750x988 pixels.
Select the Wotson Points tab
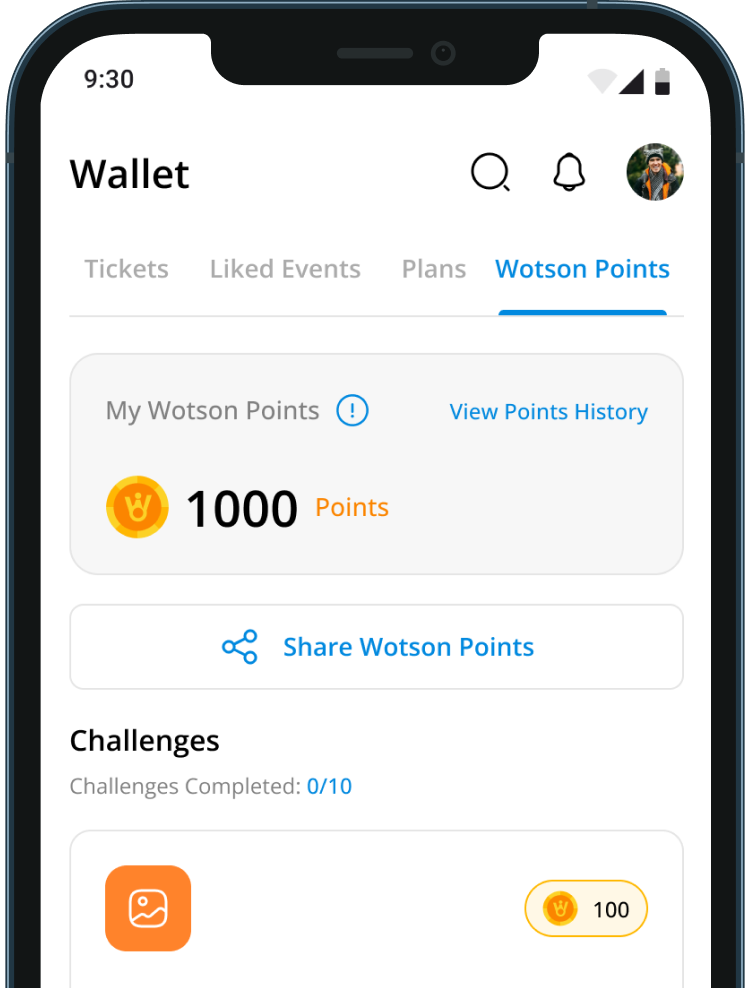[x=582, y=269]
